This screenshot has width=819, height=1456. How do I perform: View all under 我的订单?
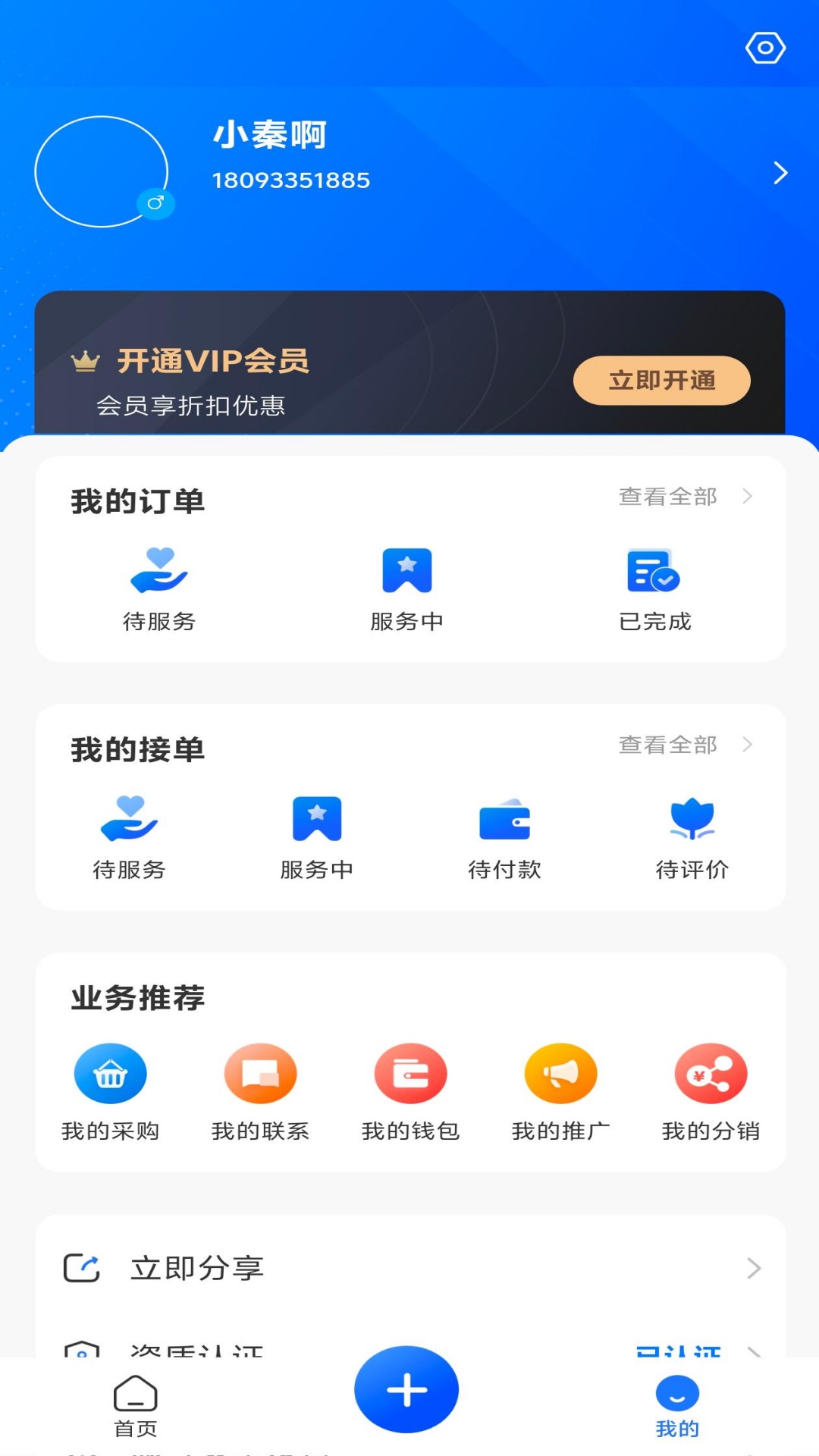pos(685,497)
